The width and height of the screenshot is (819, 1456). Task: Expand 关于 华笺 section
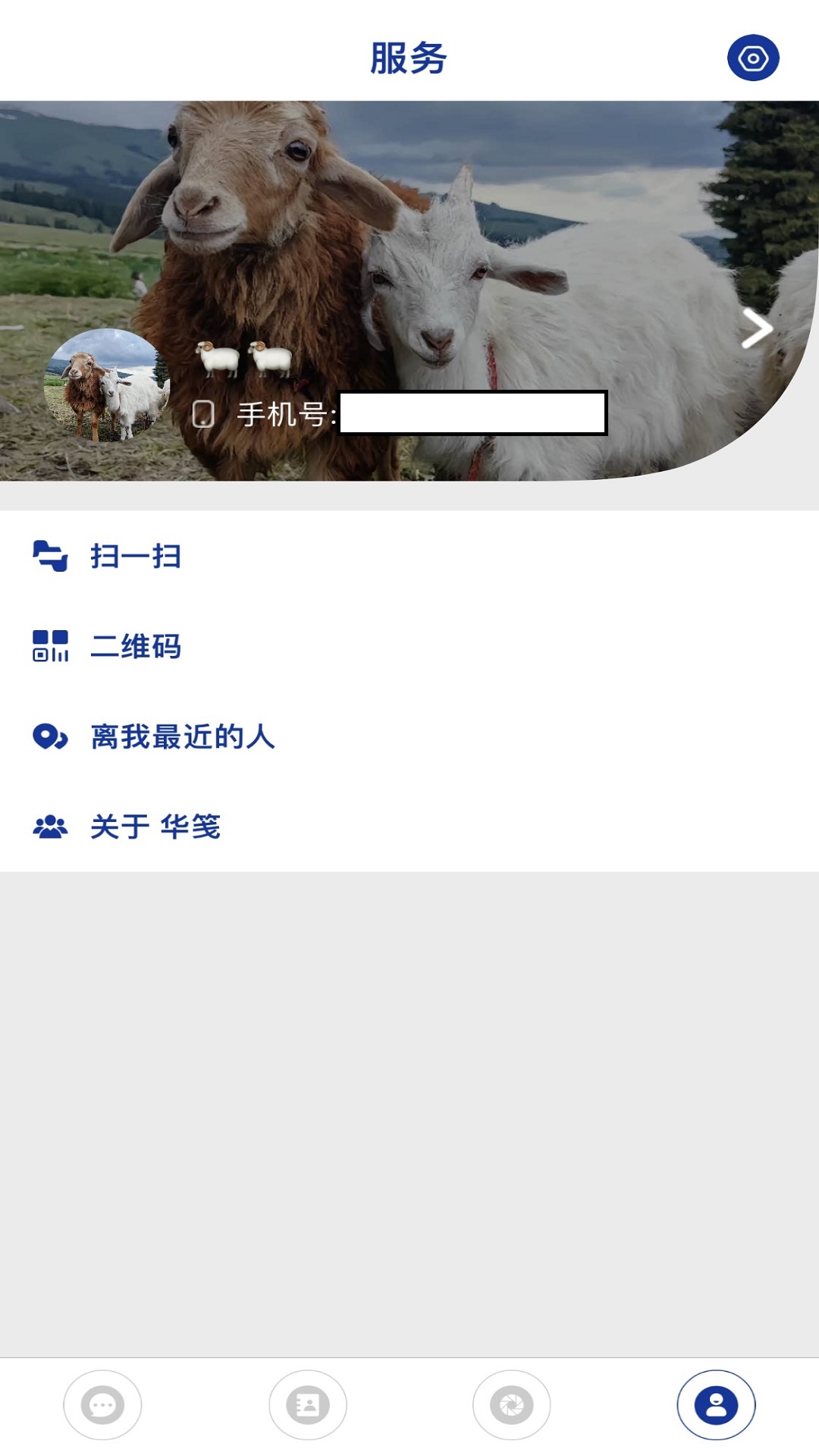tap(155, 827)
